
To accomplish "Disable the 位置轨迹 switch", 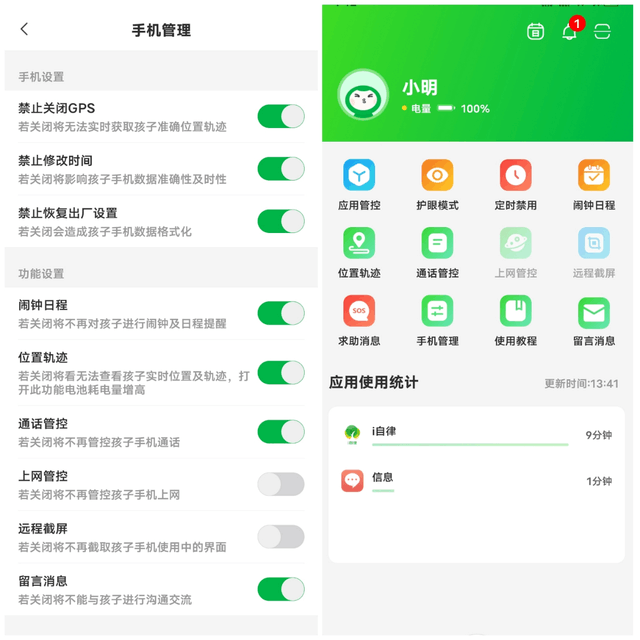I will (281, 372).
